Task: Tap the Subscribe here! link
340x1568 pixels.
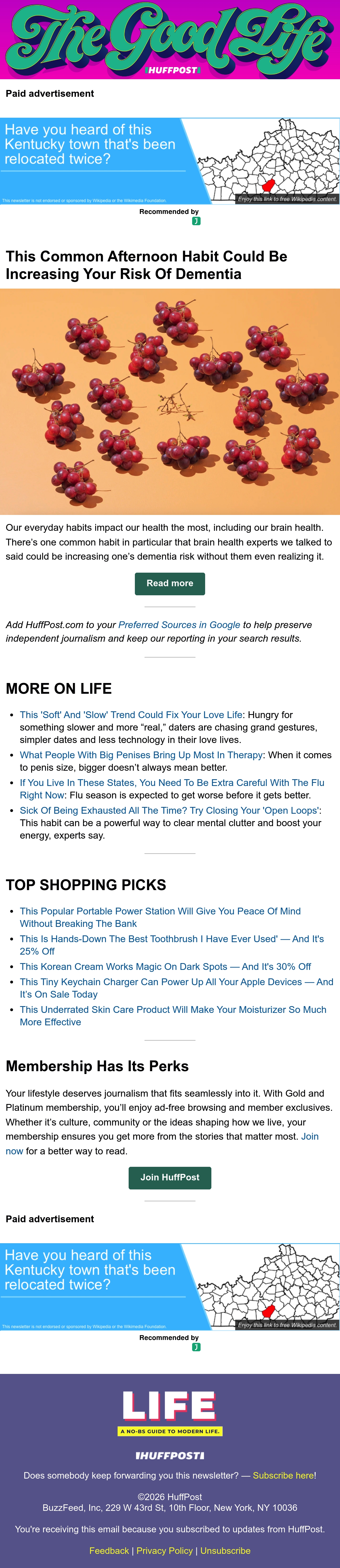Action: click(284, 1475)
